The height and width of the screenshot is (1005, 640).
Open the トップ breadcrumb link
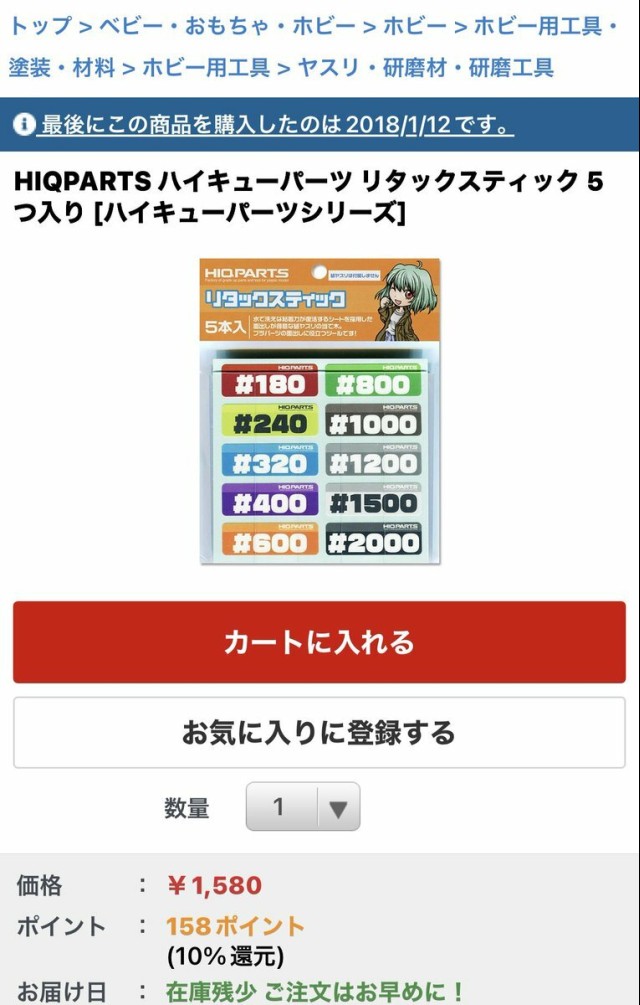click(40, 25)
